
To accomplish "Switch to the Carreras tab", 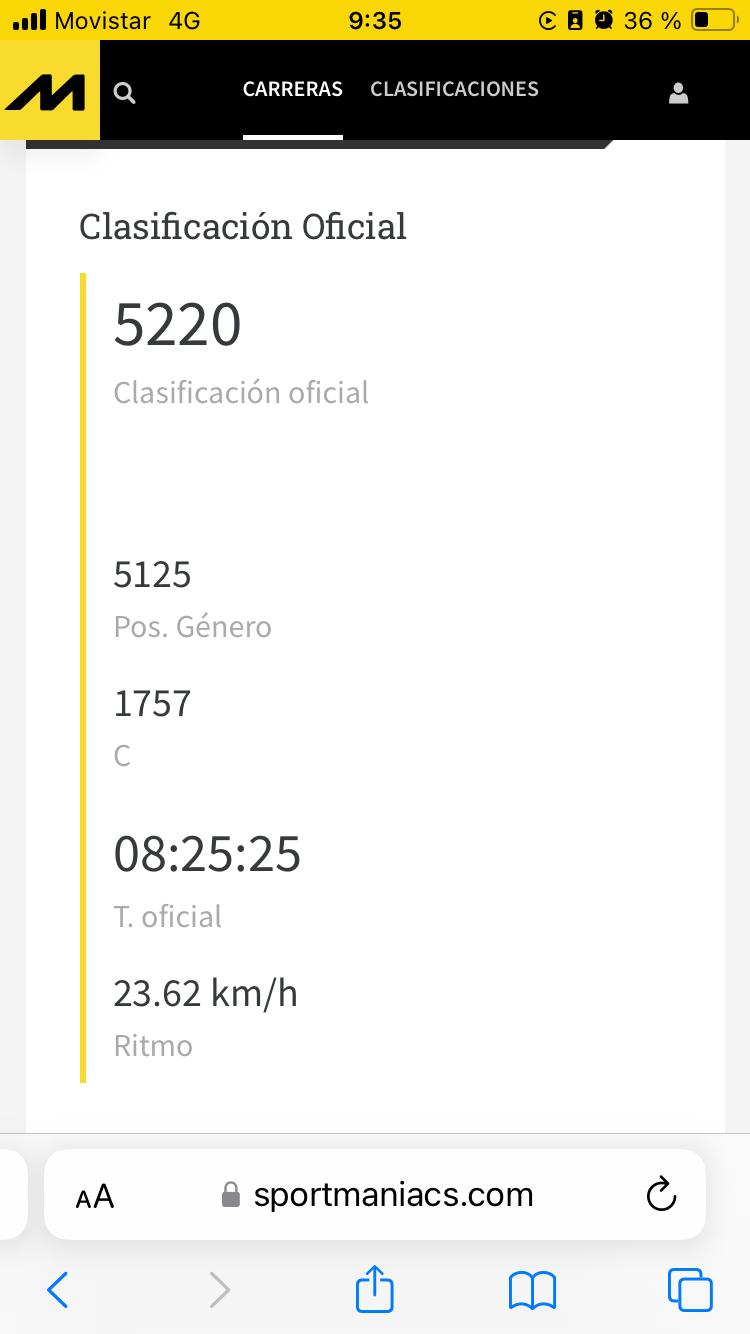I will (x=292, y=89).
